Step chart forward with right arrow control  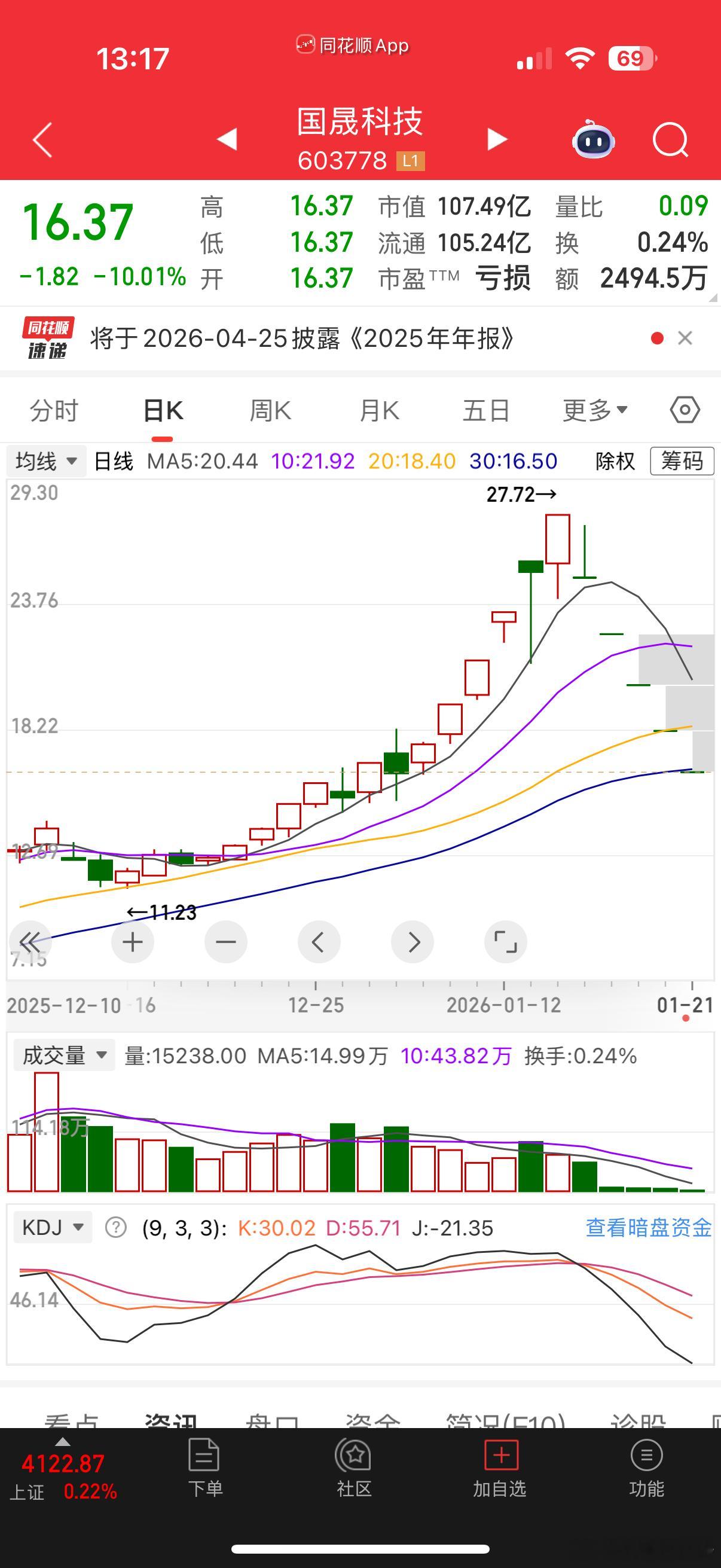coord(413,942)
